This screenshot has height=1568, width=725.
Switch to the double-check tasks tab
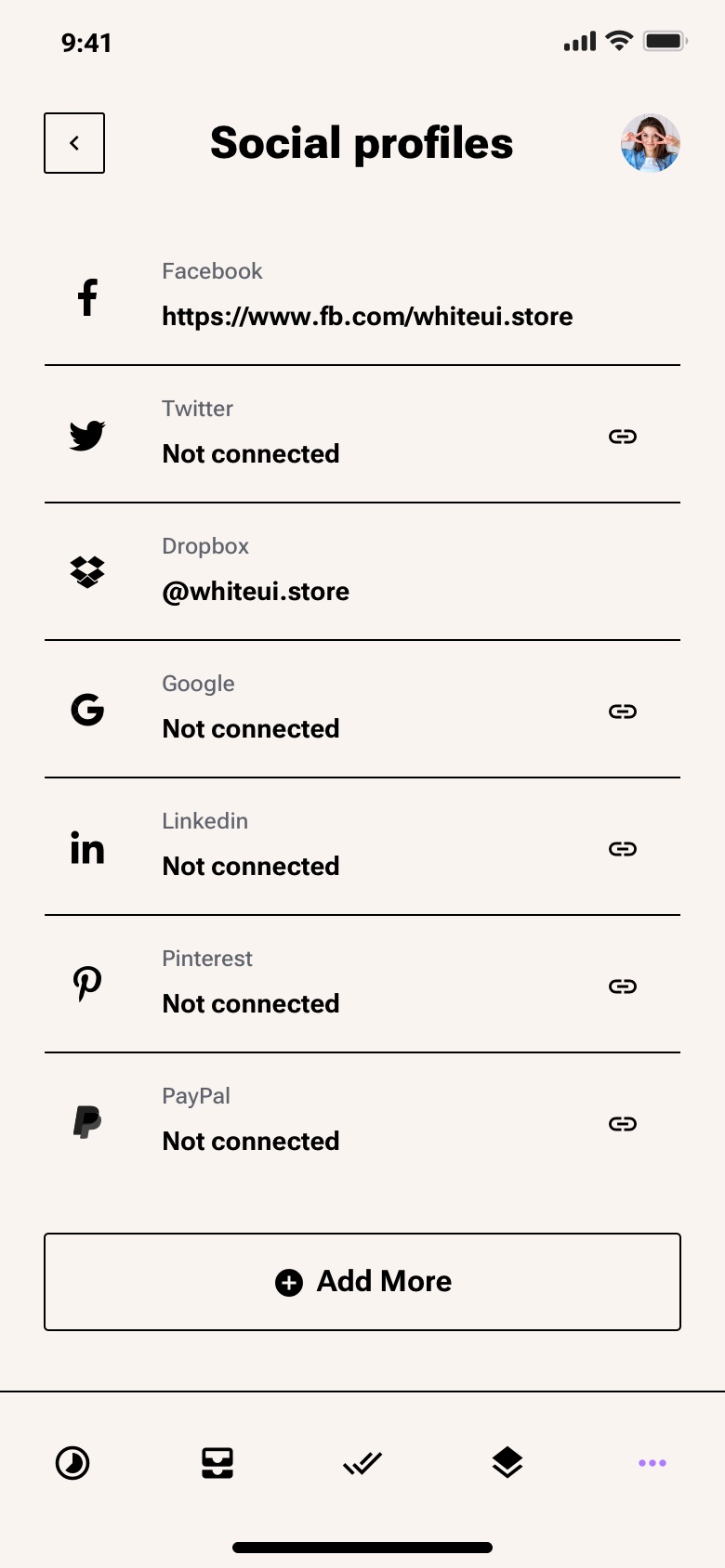362,1463
